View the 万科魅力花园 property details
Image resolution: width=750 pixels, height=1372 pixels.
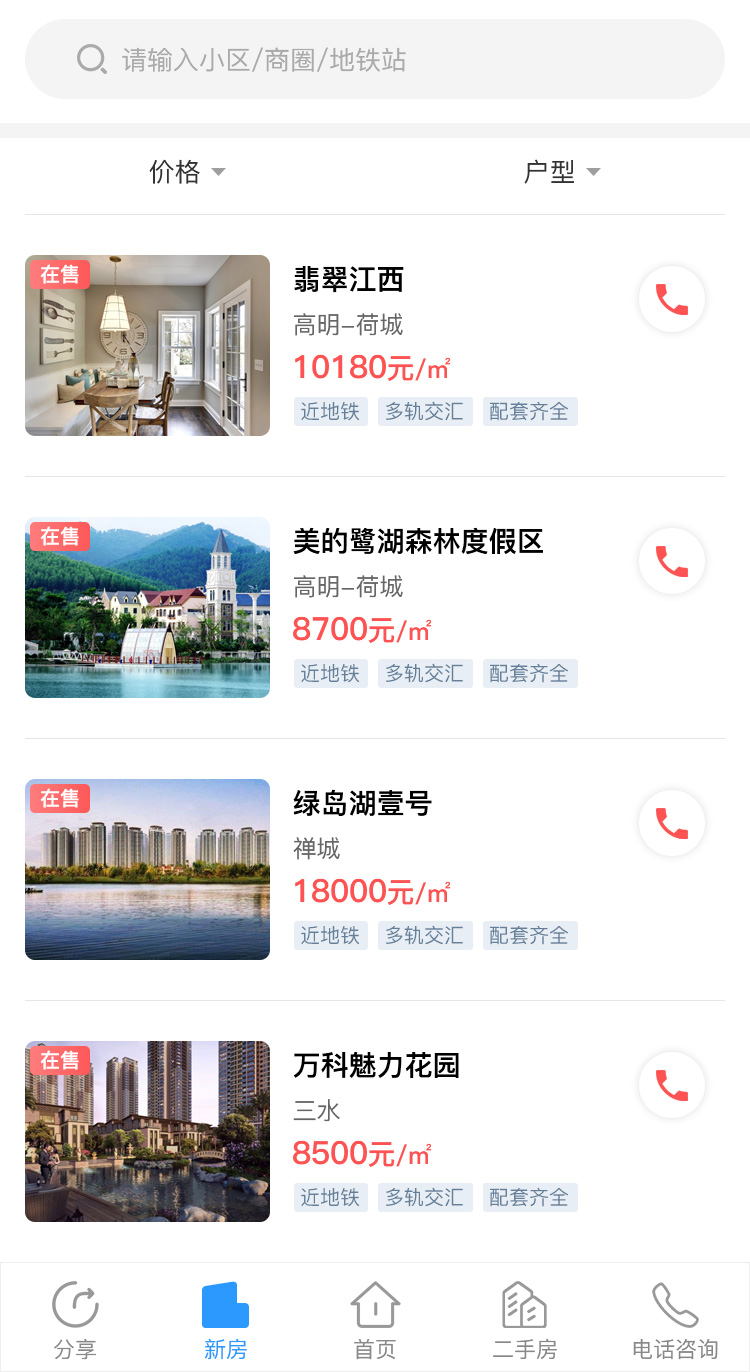[x=376, y=1066]
